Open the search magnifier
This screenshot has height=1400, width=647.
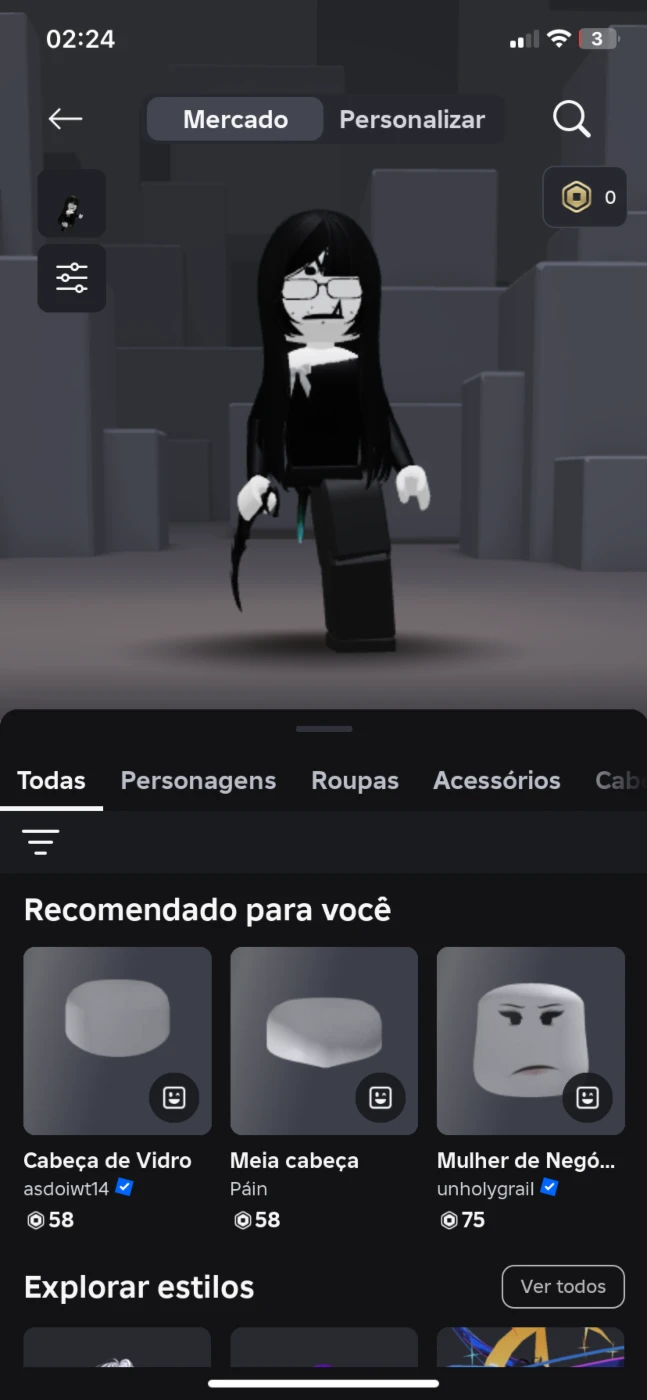click(572, 119)
